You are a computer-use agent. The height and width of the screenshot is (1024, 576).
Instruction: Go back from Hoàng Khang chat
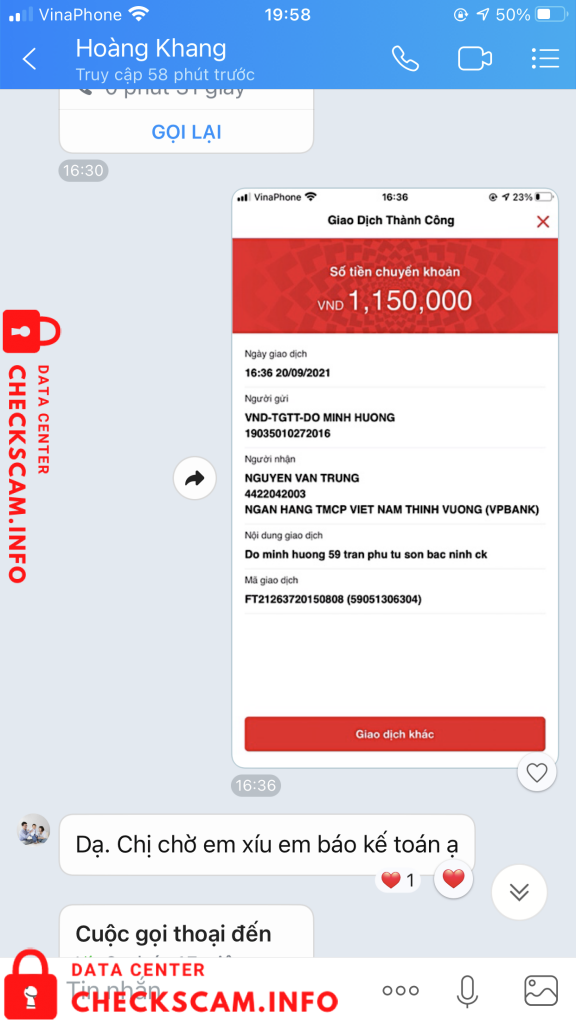tap(29, 59)
